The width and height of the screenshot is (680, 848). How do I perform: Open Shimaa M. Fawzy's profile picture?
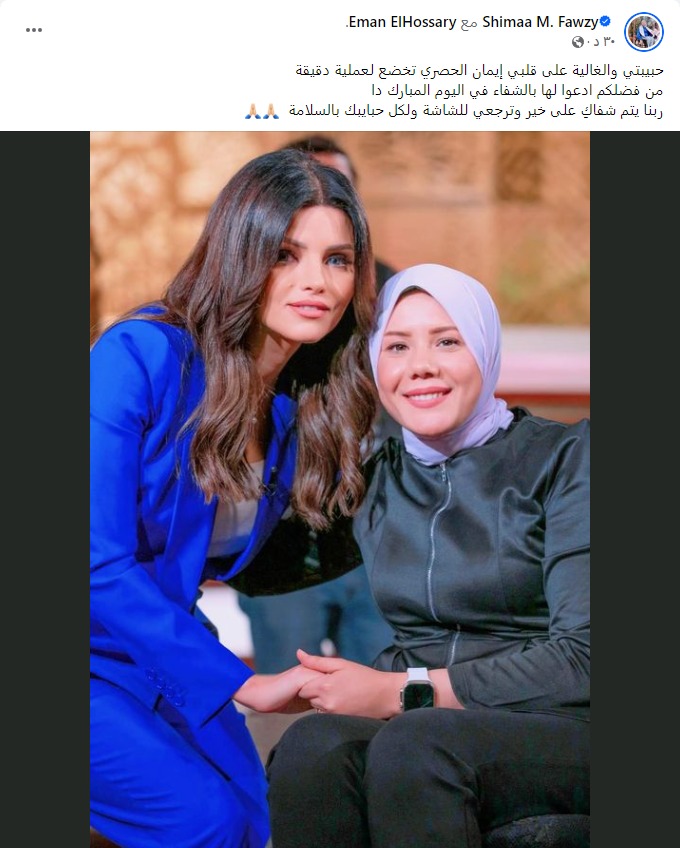click(644, 31)
